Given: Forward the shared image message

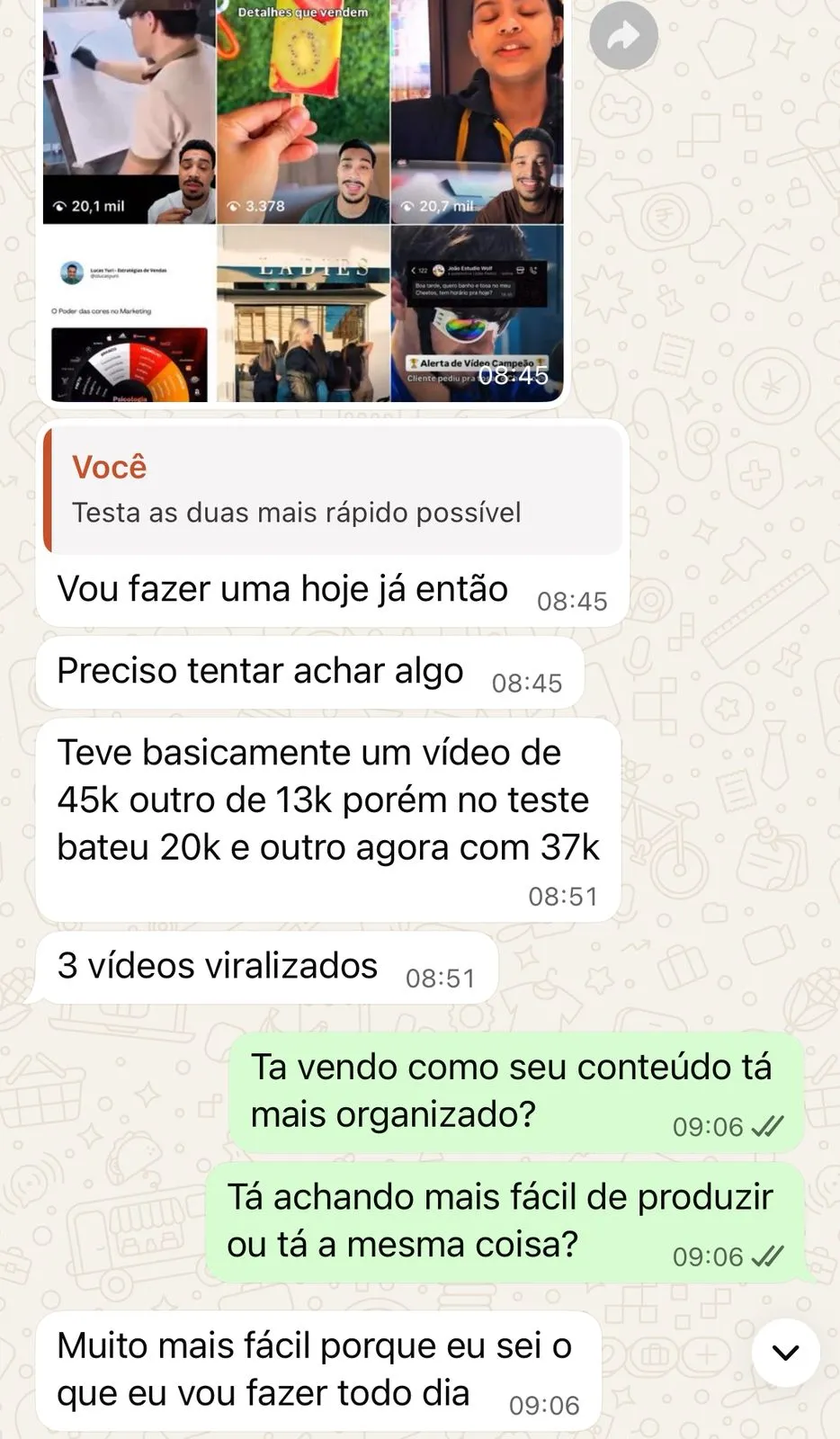Looking at the screenshot, I should coord(623,35).
